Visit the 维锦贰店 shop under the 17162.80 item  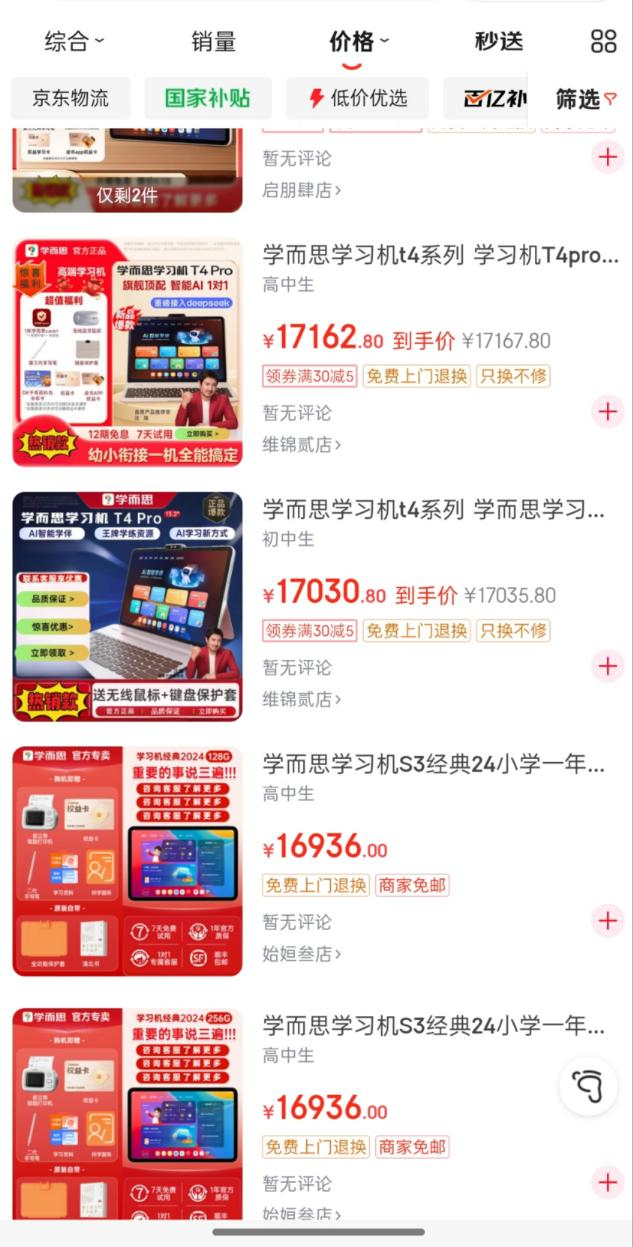click(301, 444)
